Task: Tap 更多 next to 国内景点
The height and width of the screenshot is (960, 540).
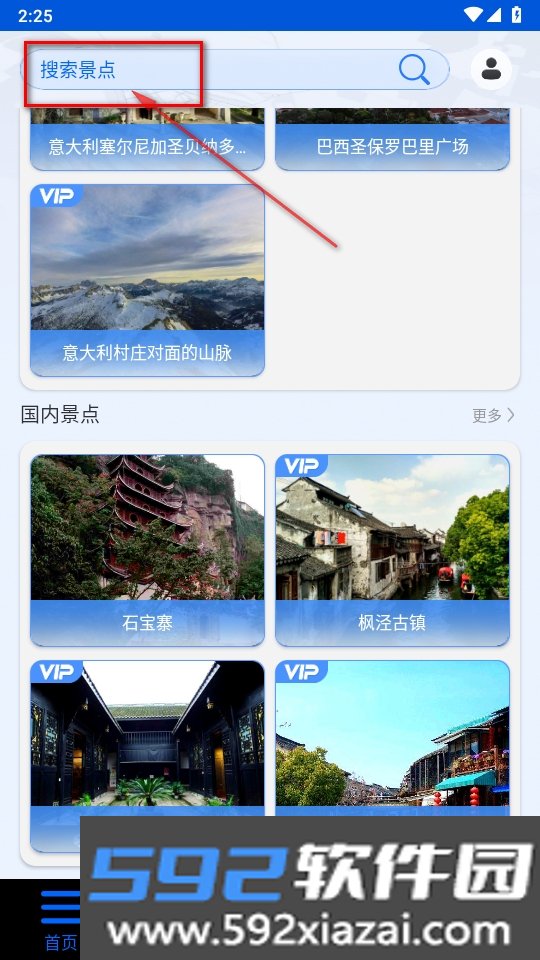Action: coord(493,416)
